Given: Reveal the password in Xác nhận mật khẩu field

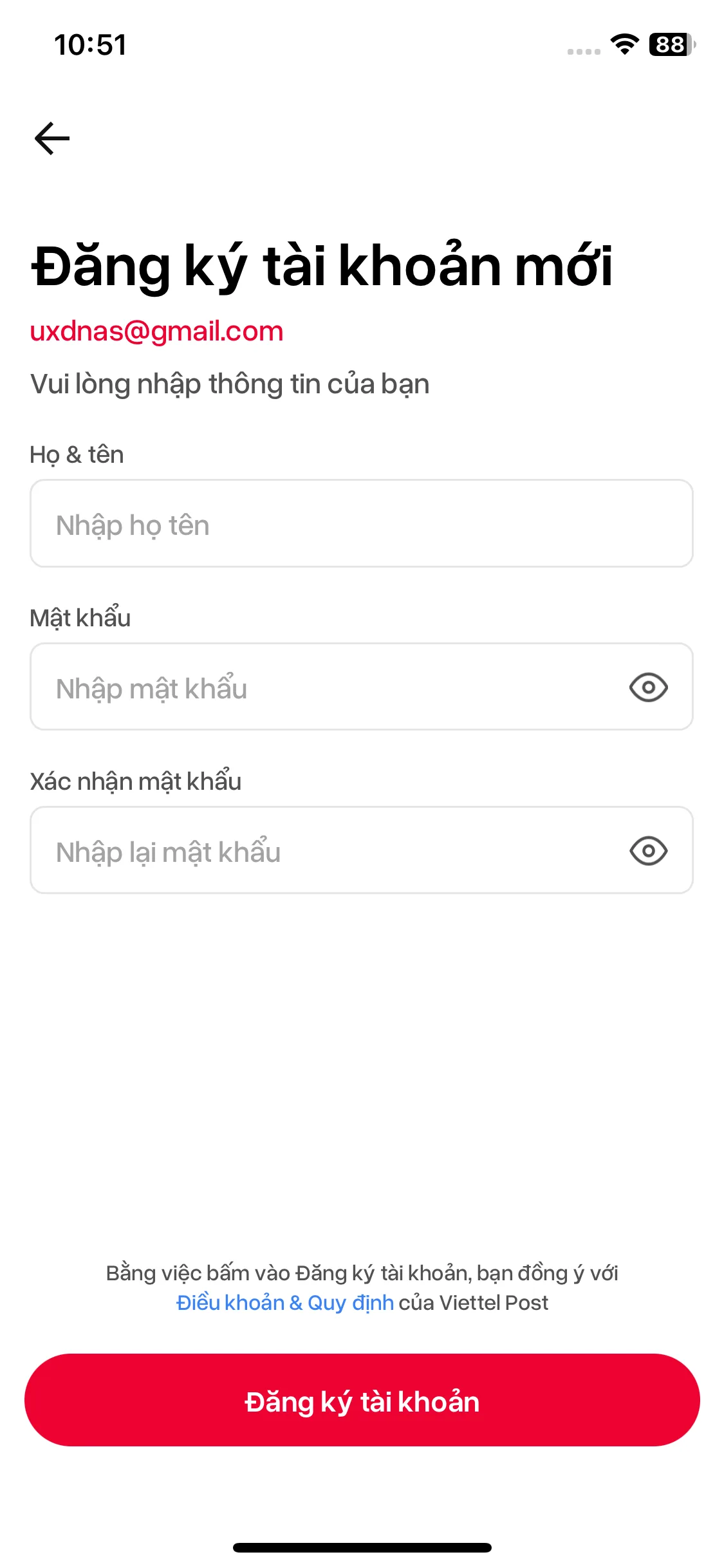Looking at the screenshot, I should click(648, 851).
